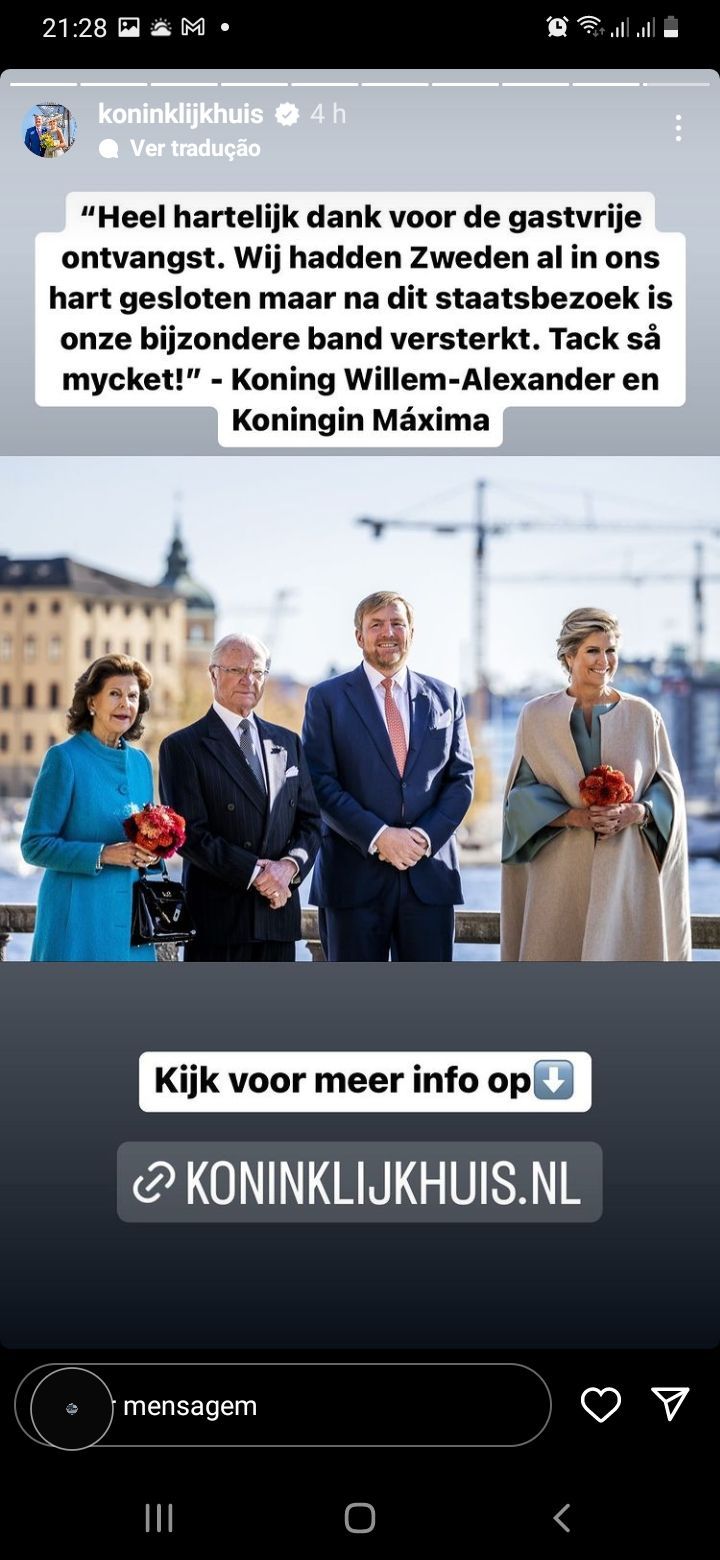The image size is (720, 1560).
Task: Open koninklijkhuis account name
Action: click(181, 114)
